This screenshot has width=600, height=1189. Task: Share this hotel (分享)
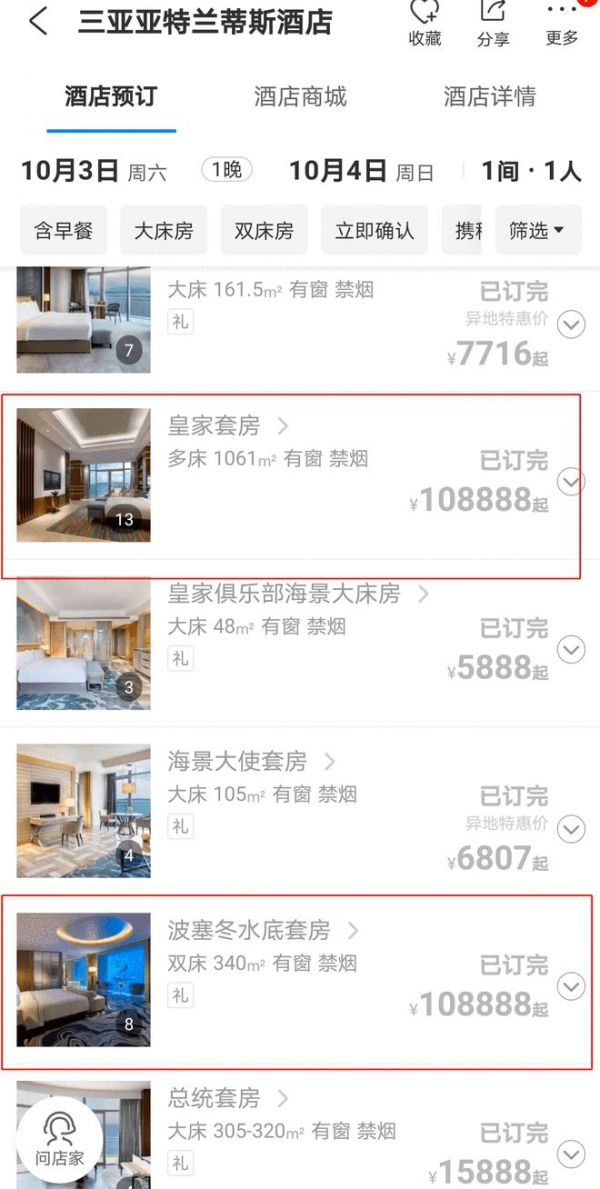(493, 24)
